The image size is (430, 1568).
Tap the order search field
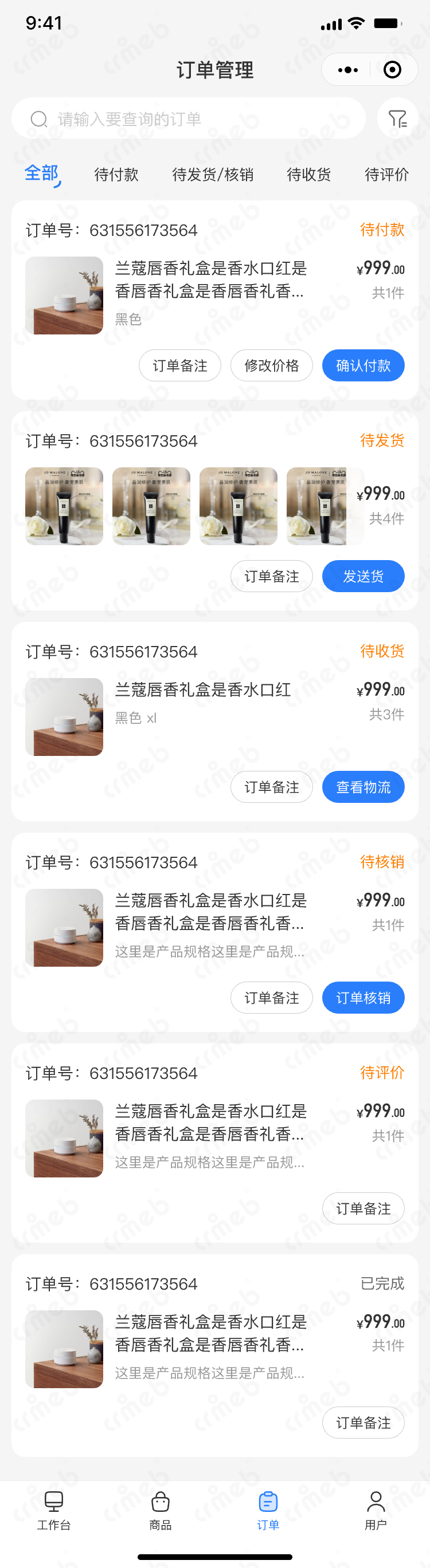pyautogui.click(x=189, y=119)
